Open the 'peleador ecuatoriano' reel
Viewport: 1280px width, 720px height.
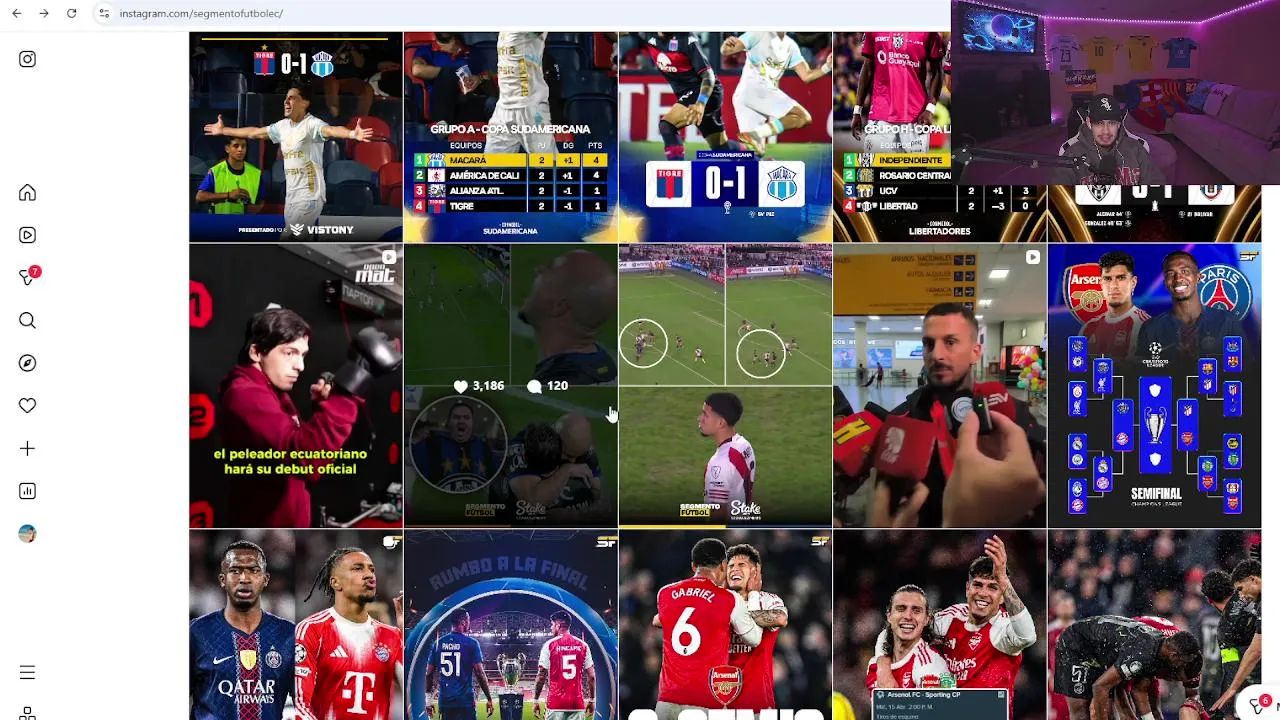click(x=296, y=385)
